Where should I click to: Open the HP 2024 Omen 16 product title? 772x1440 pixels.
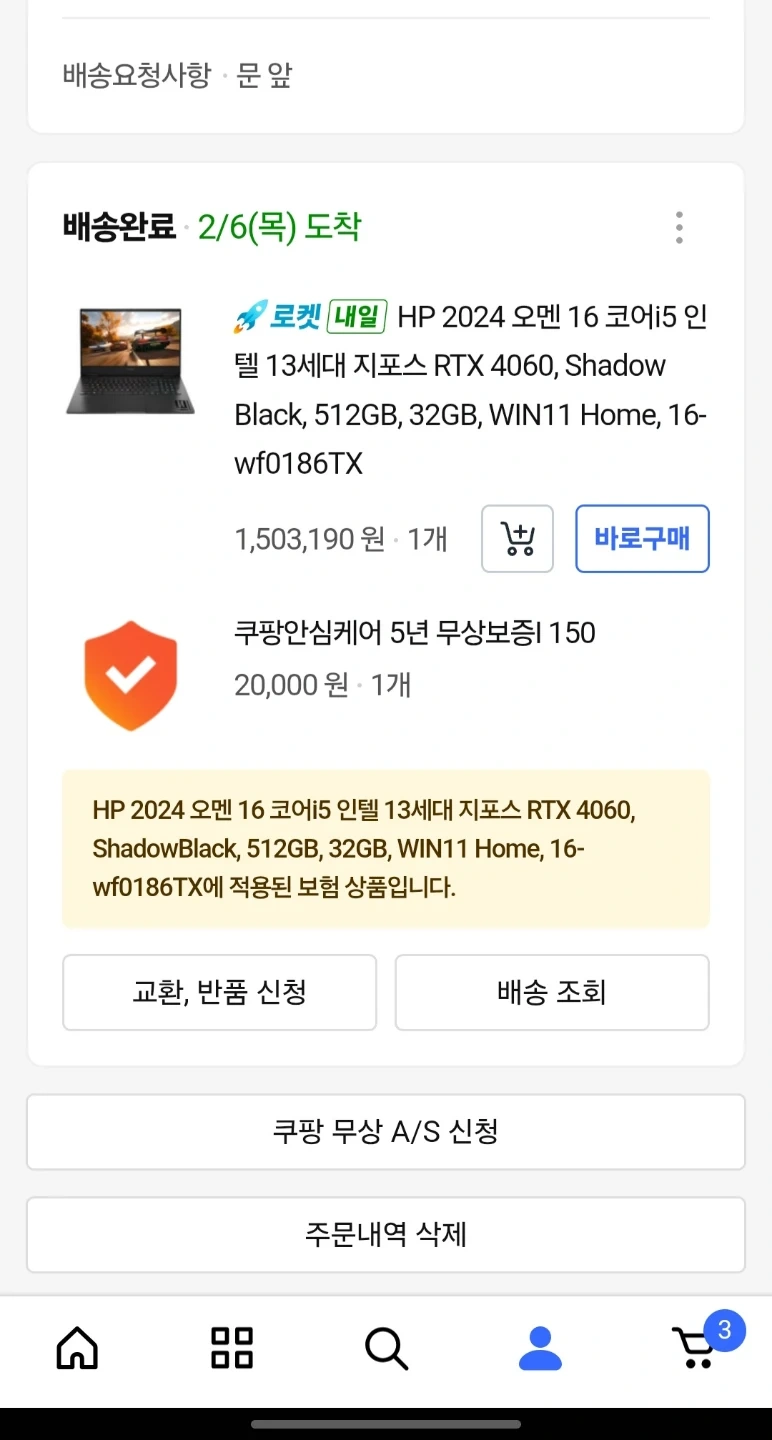pyautogui.click(x=470, y=390)
